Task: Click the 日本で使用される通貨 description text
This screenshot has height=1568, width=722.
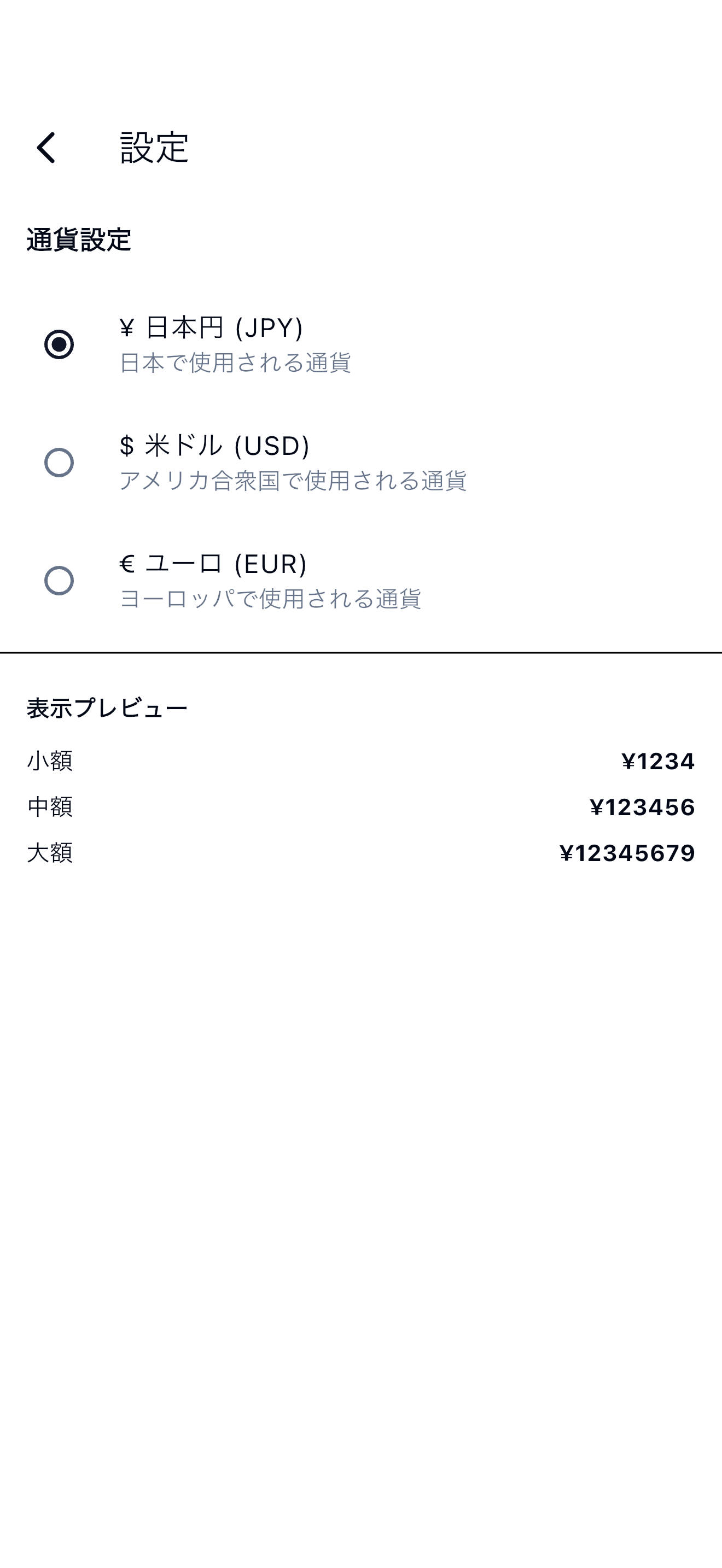Action: [x=238, y=364]
